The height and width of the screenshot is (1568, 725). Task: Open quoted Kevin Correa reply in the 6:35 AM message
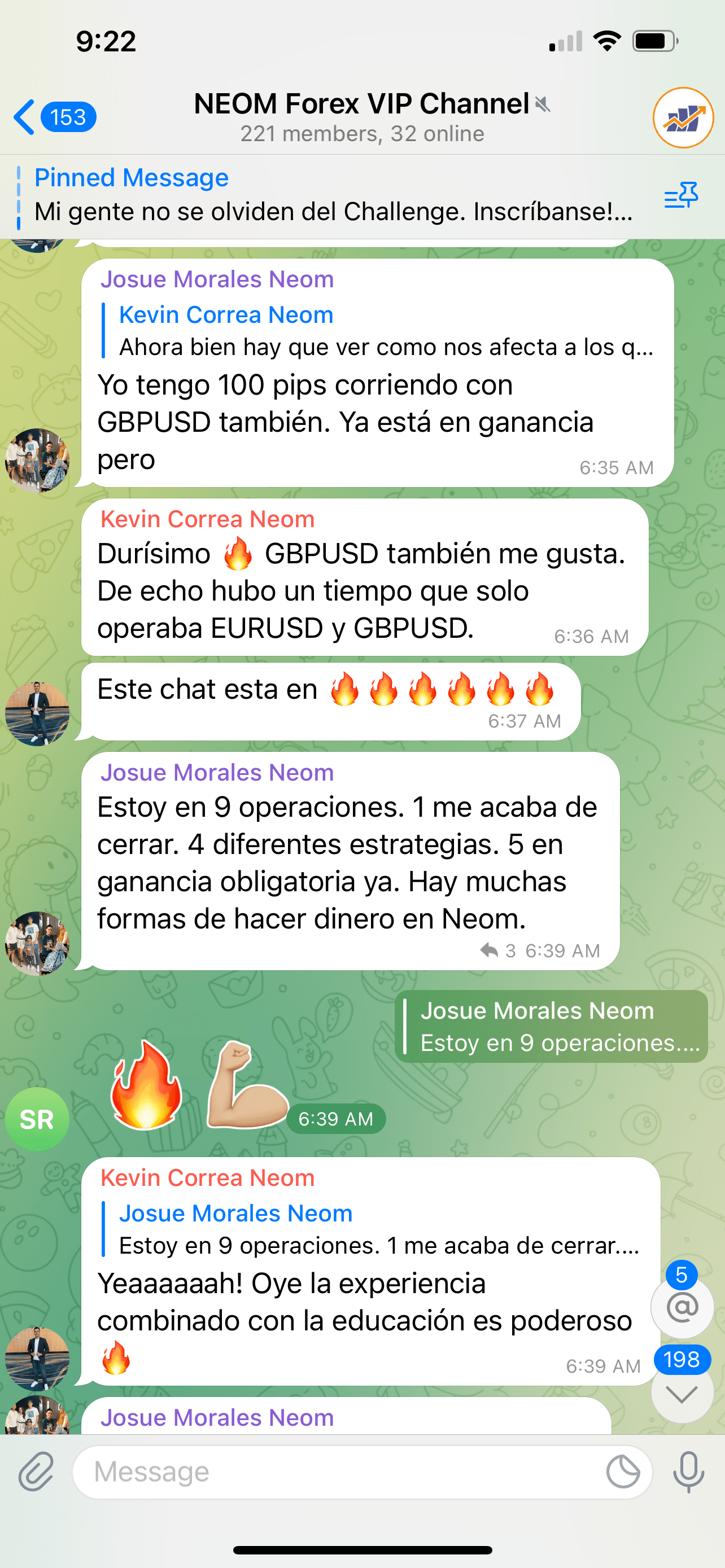[x=377, y=331]
